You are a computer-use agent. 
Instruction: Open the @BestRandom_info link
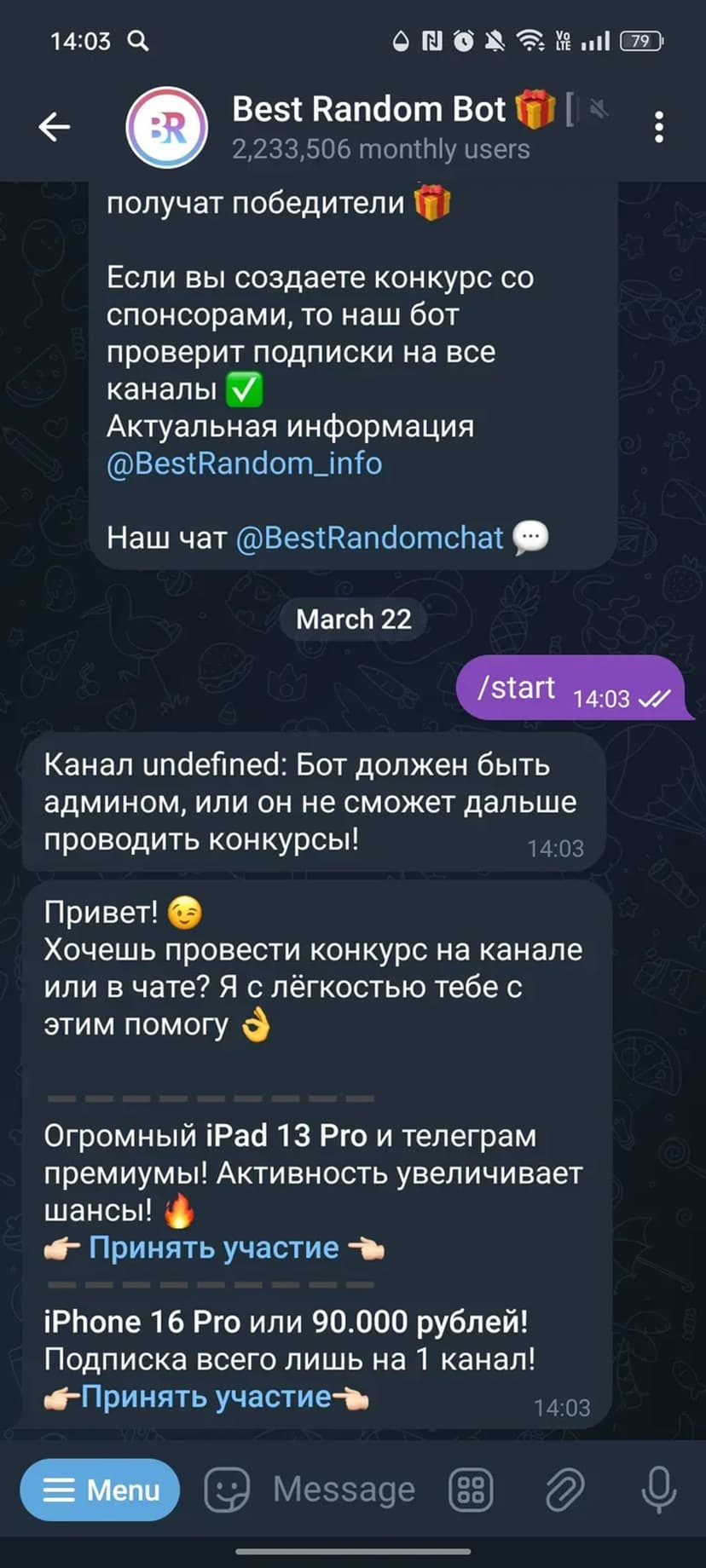coord(244,464)
